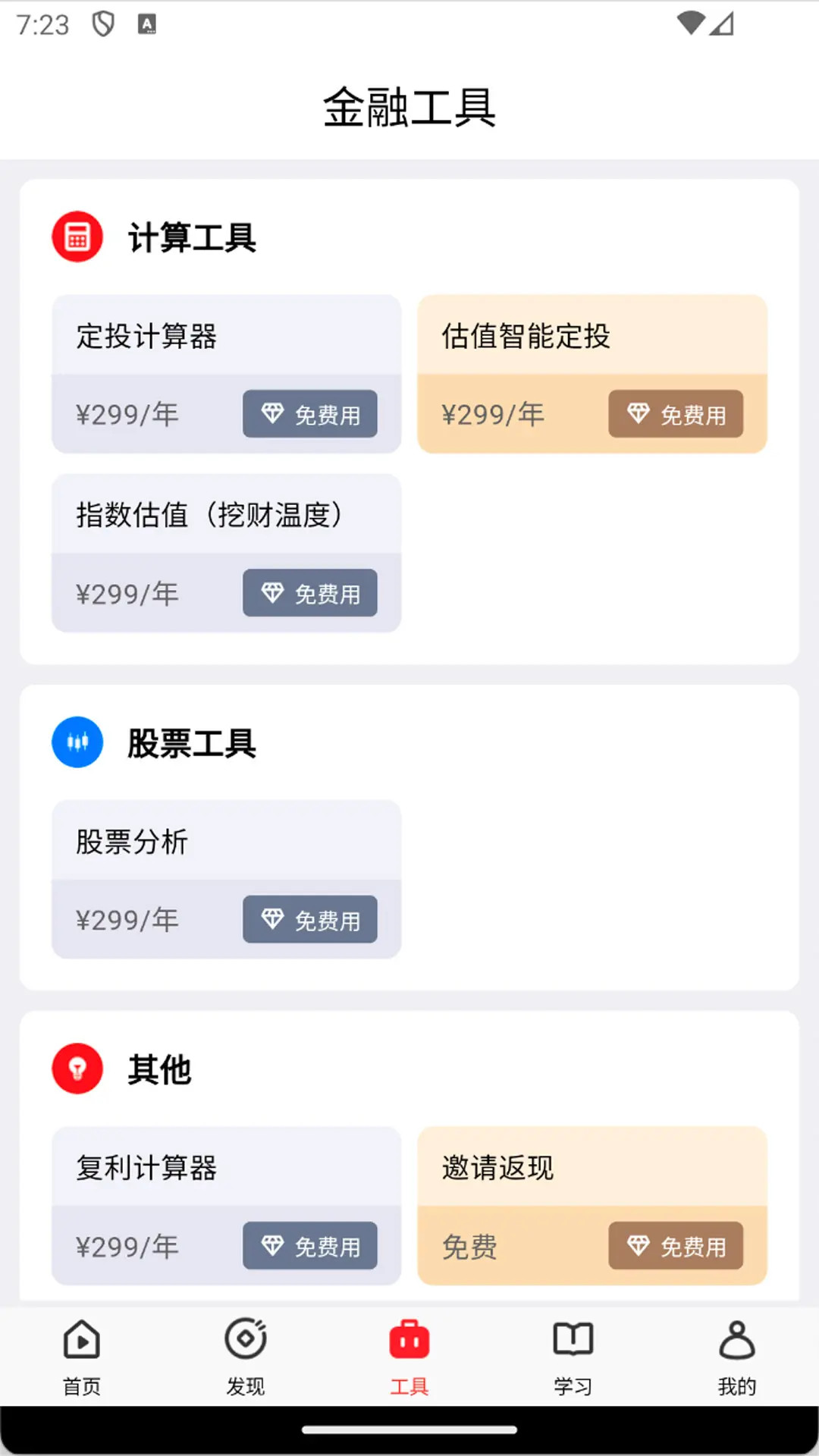Click the blue stock chart icon beside 股票工具
The width and height of the screenshot is (819, 1456).
click(77, 742)
